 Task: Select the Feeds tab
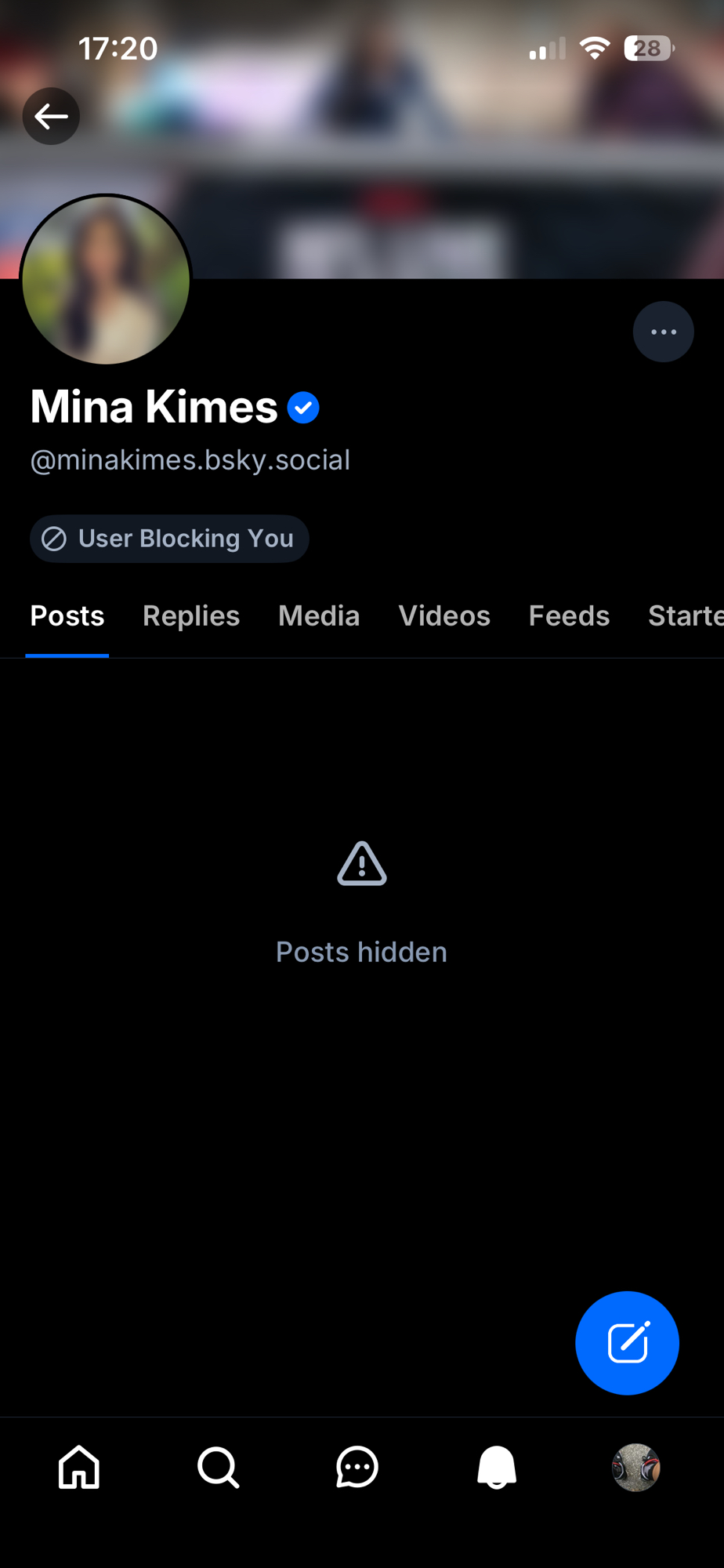569,616
